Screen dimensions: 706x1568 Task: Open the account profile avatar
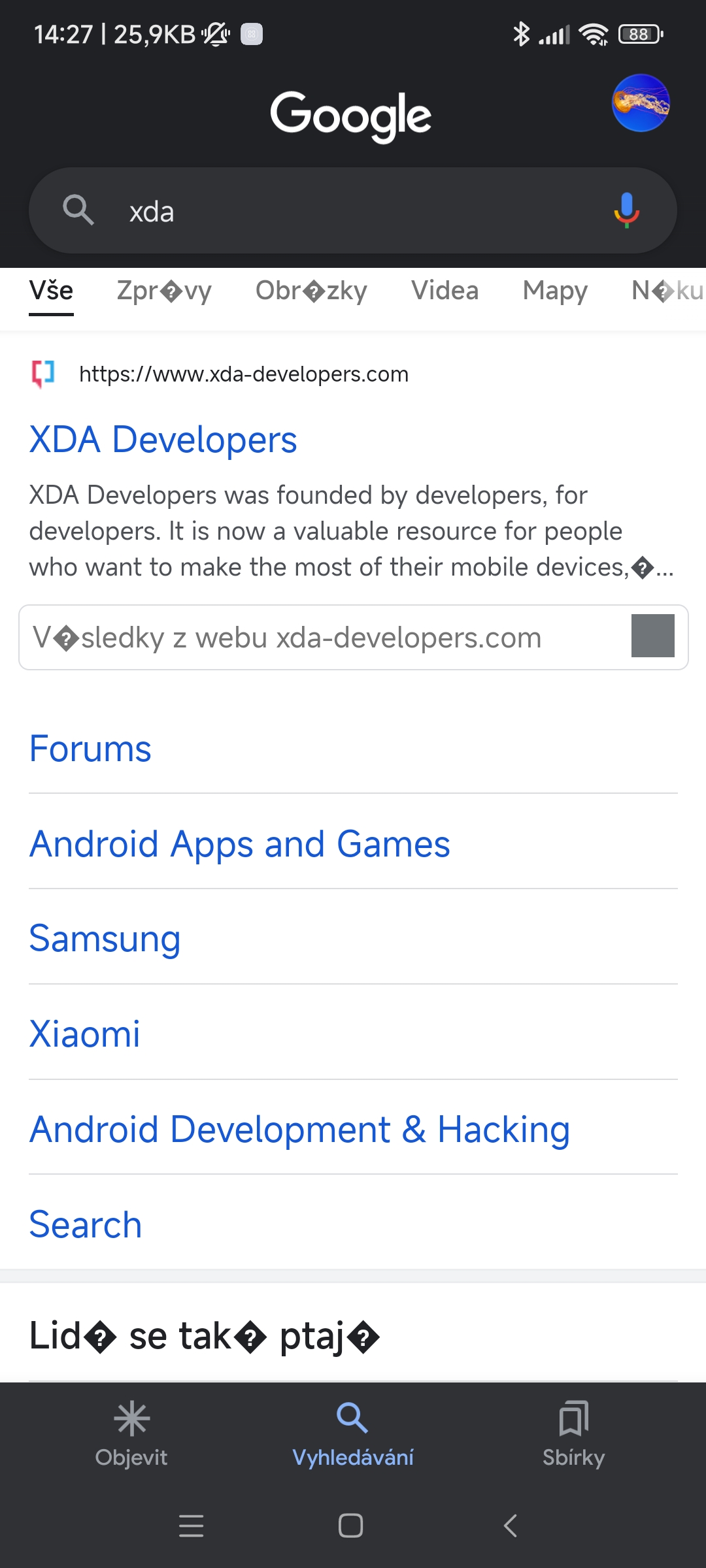[x=641, y=103]
